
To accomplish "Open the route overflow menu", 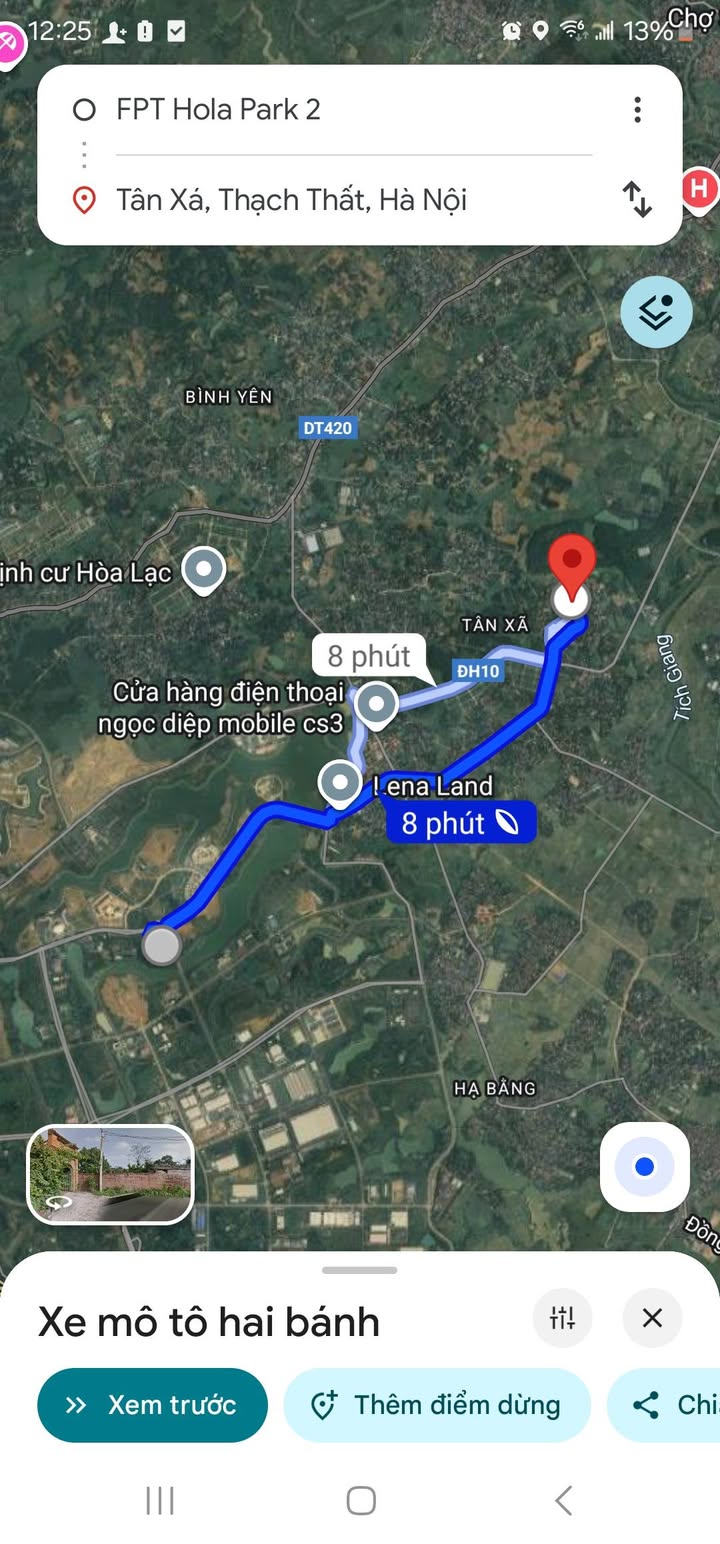I will 637,110.
